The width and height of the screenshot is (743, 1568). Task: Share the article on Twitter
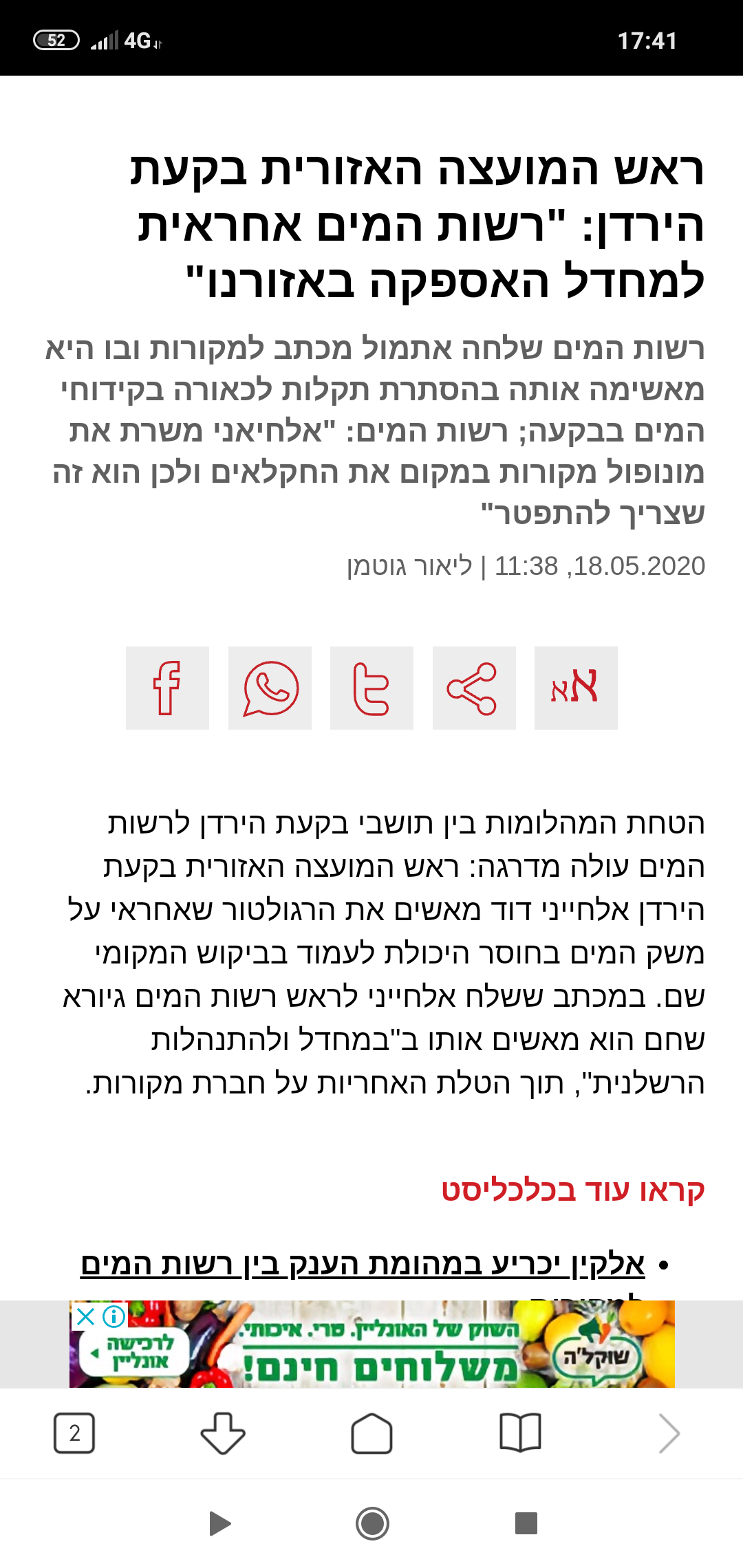point(371,688)
